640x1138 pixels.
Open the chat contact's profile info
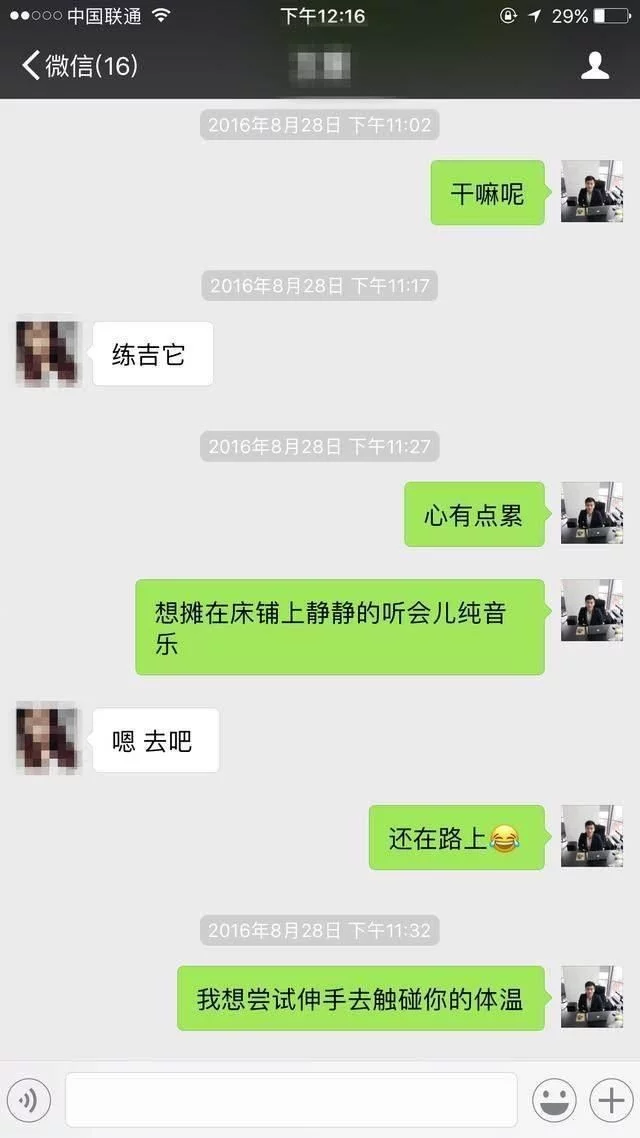tap(595, 66)
